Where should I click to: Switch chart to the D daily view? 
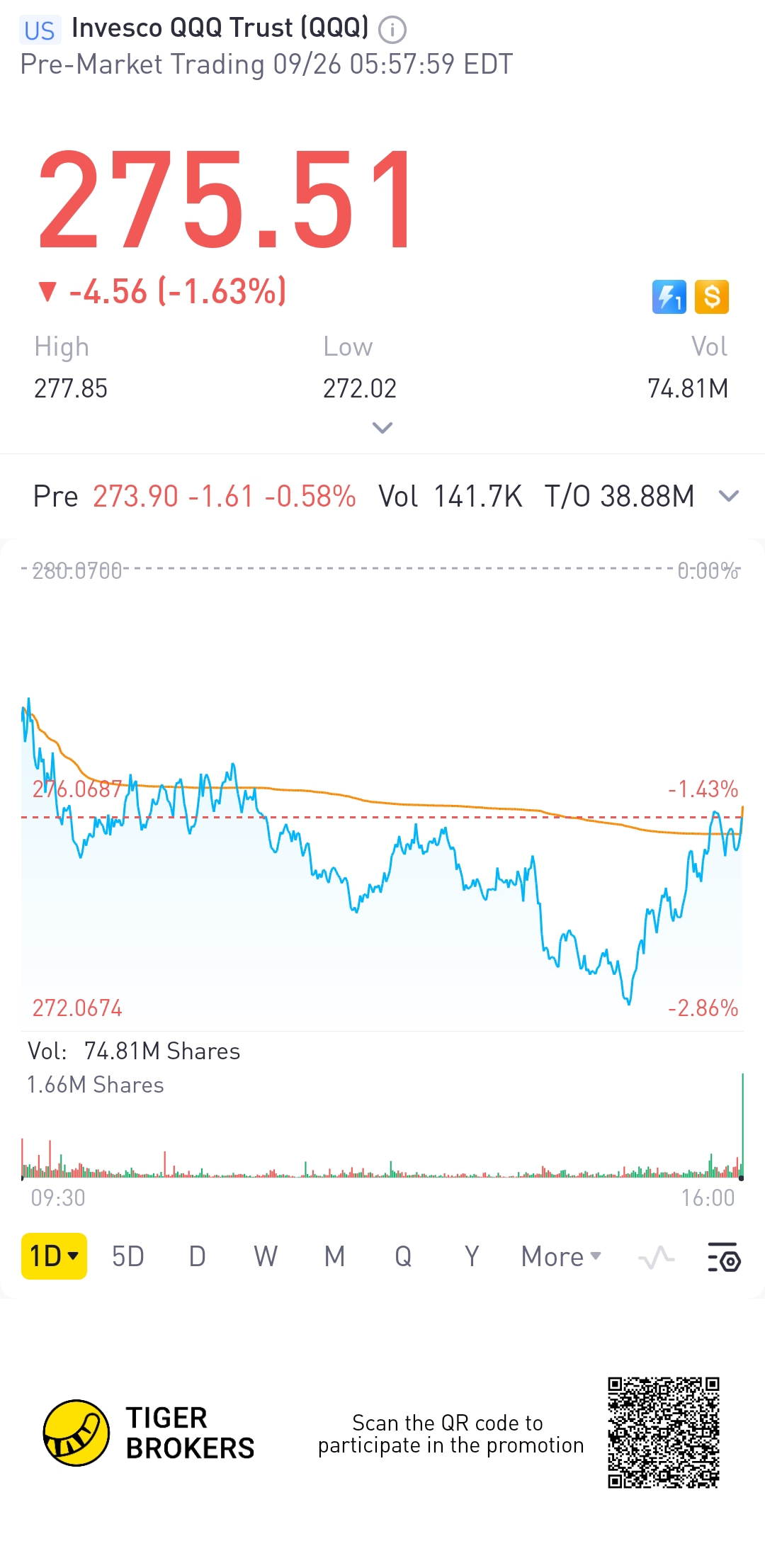pos(197,1256)
